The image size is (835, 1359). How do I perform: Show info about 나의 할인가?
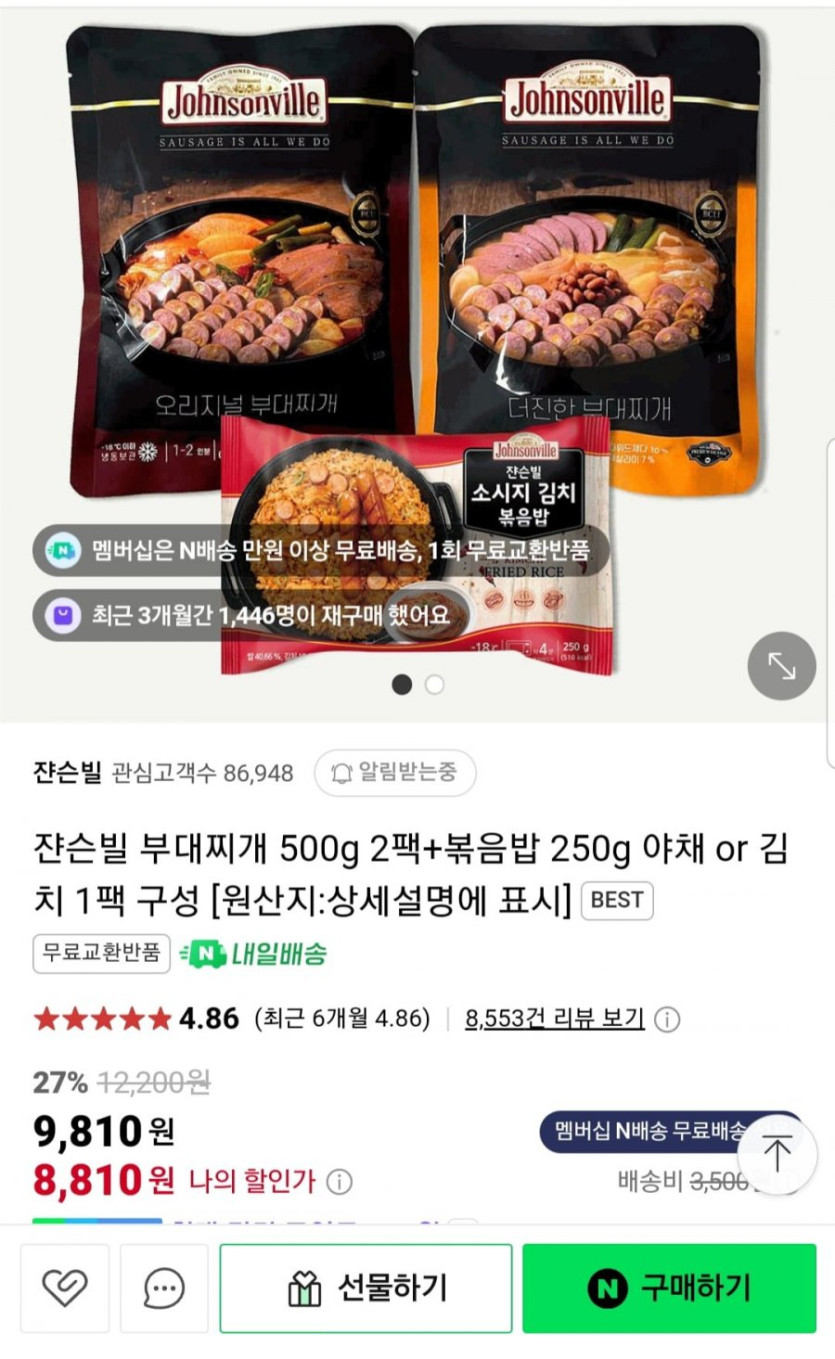[x=340, y=1182]
